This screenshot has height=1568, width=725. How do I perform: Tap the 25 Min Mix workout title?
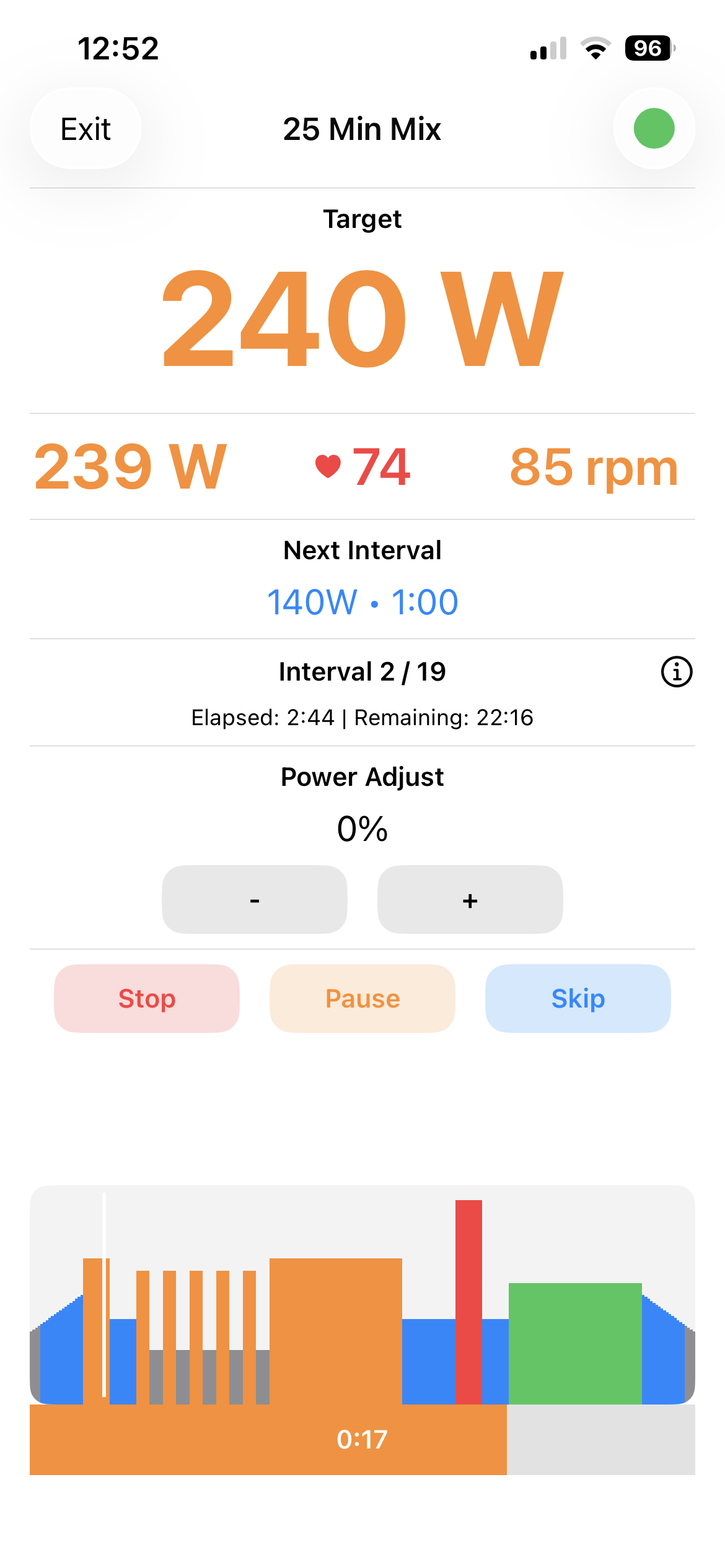[x=362, y=129]
